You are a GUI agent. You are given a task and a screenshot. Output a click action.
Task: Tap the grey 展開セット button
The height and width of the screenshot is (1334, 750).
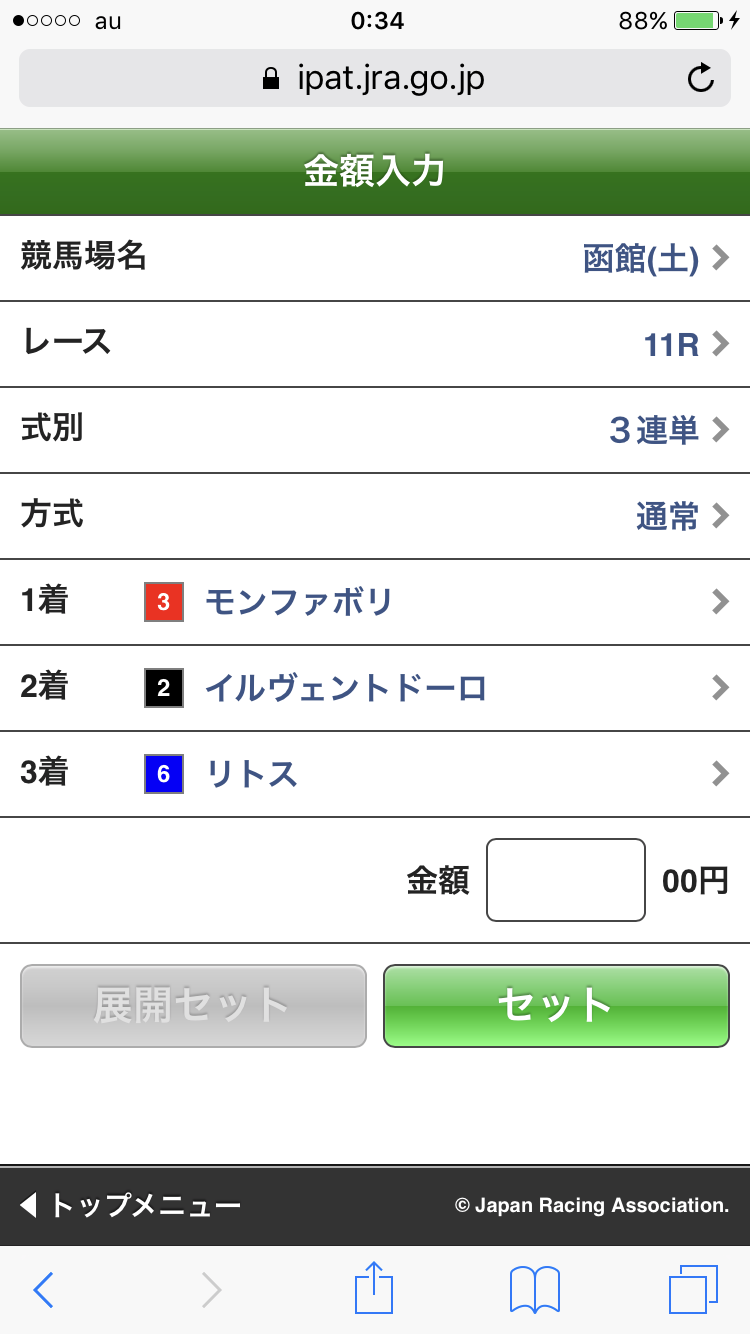pos(193,1005)
